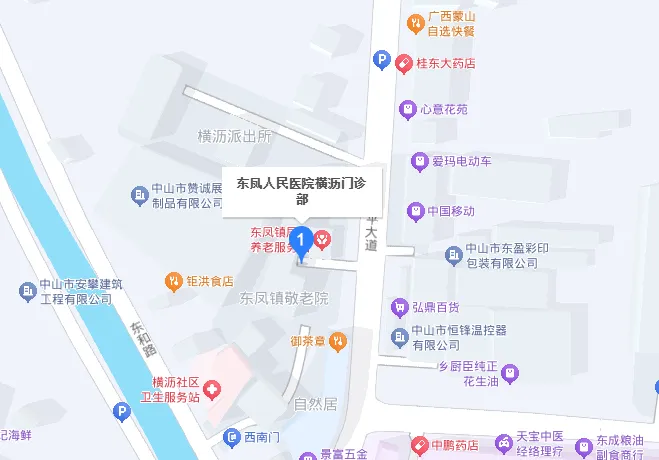Open the 钜洪食店 restaurant marker
This screenshot has height=460, width=659.
pos(175,282)
